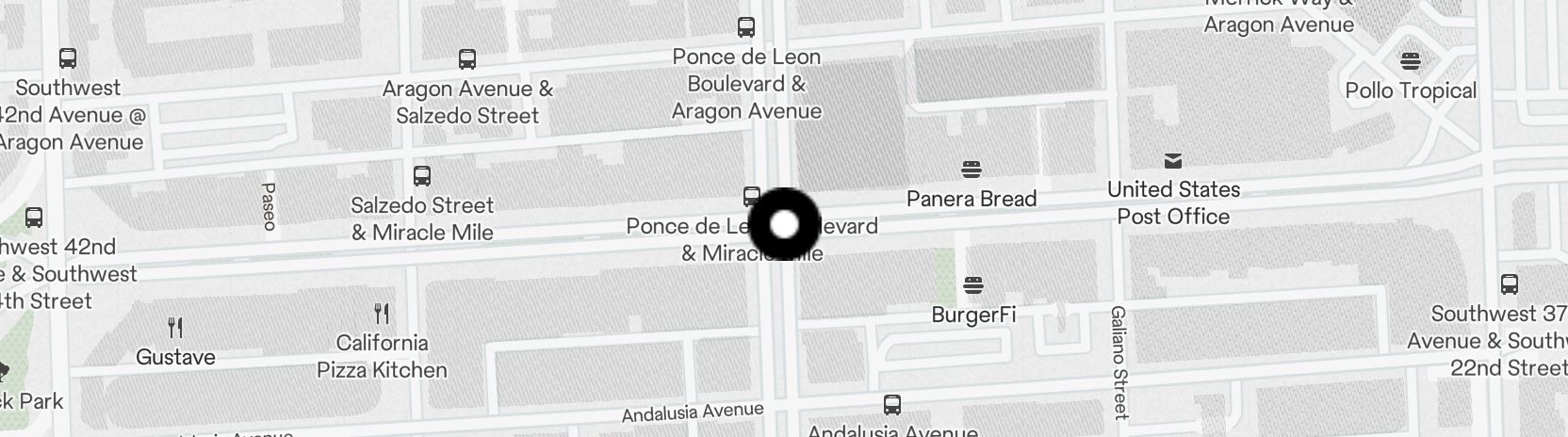
Task: Select the Gustave restaurant marker
Action: point(175,328)
